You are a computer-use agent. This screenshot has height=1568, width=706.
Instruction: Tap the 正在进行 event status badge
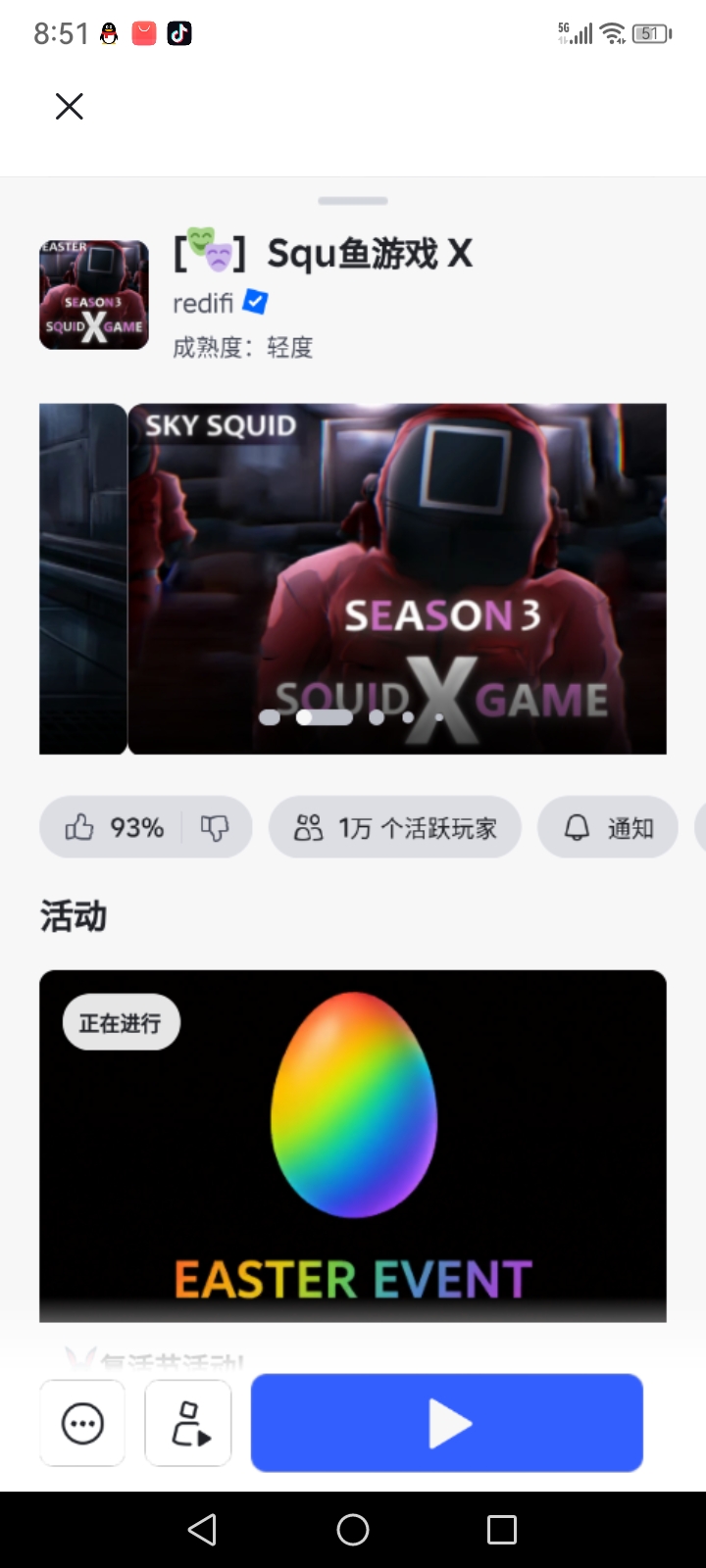tap(121, 1021)
